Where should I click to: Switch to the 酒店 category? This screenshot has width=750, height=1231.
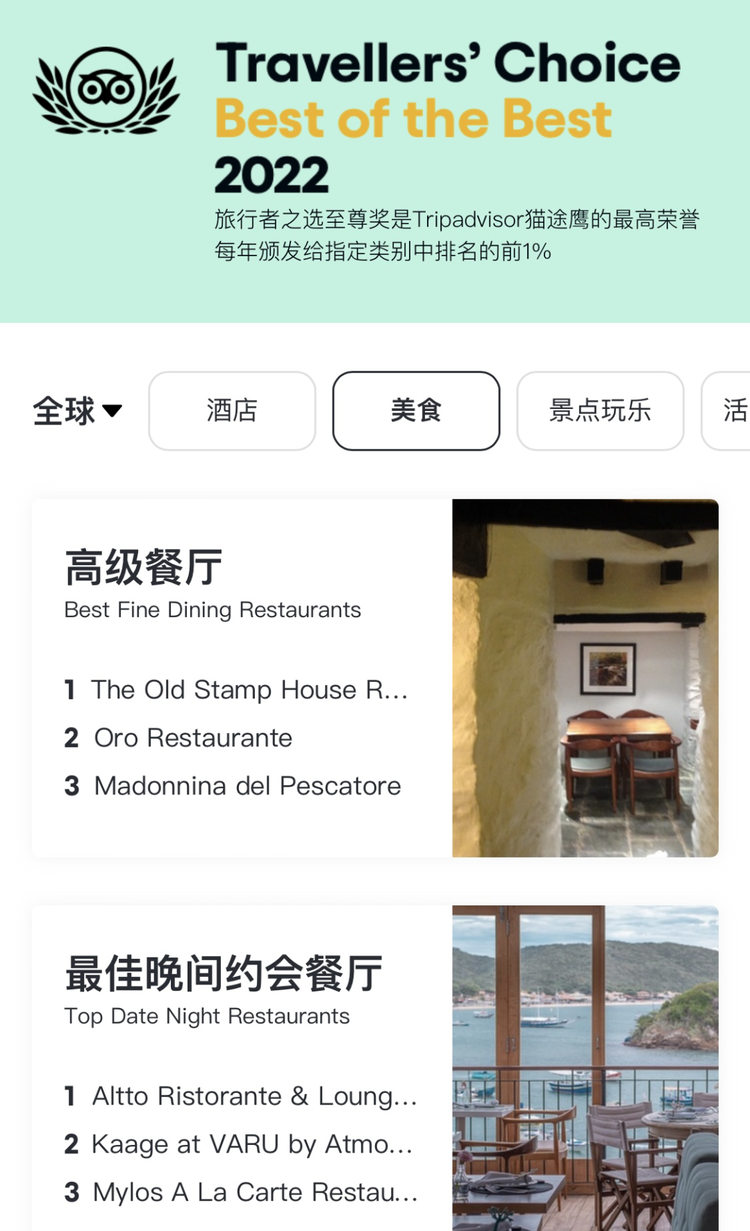232,411
